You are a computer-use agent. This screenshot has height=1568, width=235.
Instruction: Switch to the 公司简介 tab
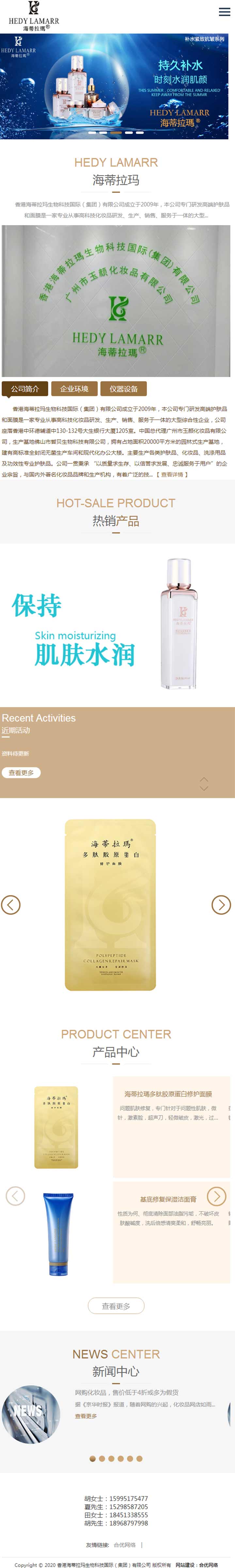pos(25,388)
